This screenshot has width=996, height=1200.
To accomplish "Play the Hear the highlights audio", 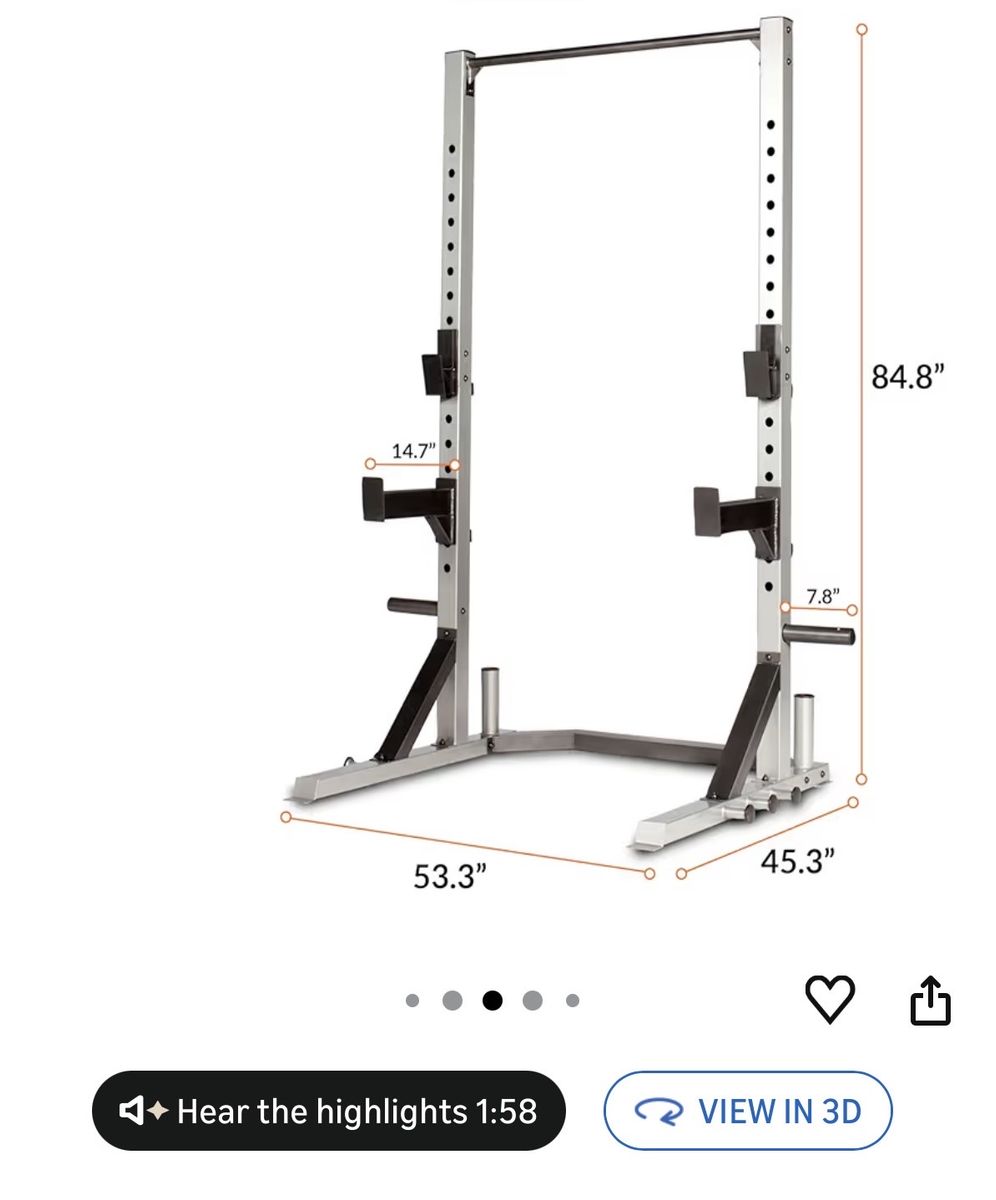I will (329, 1111).
